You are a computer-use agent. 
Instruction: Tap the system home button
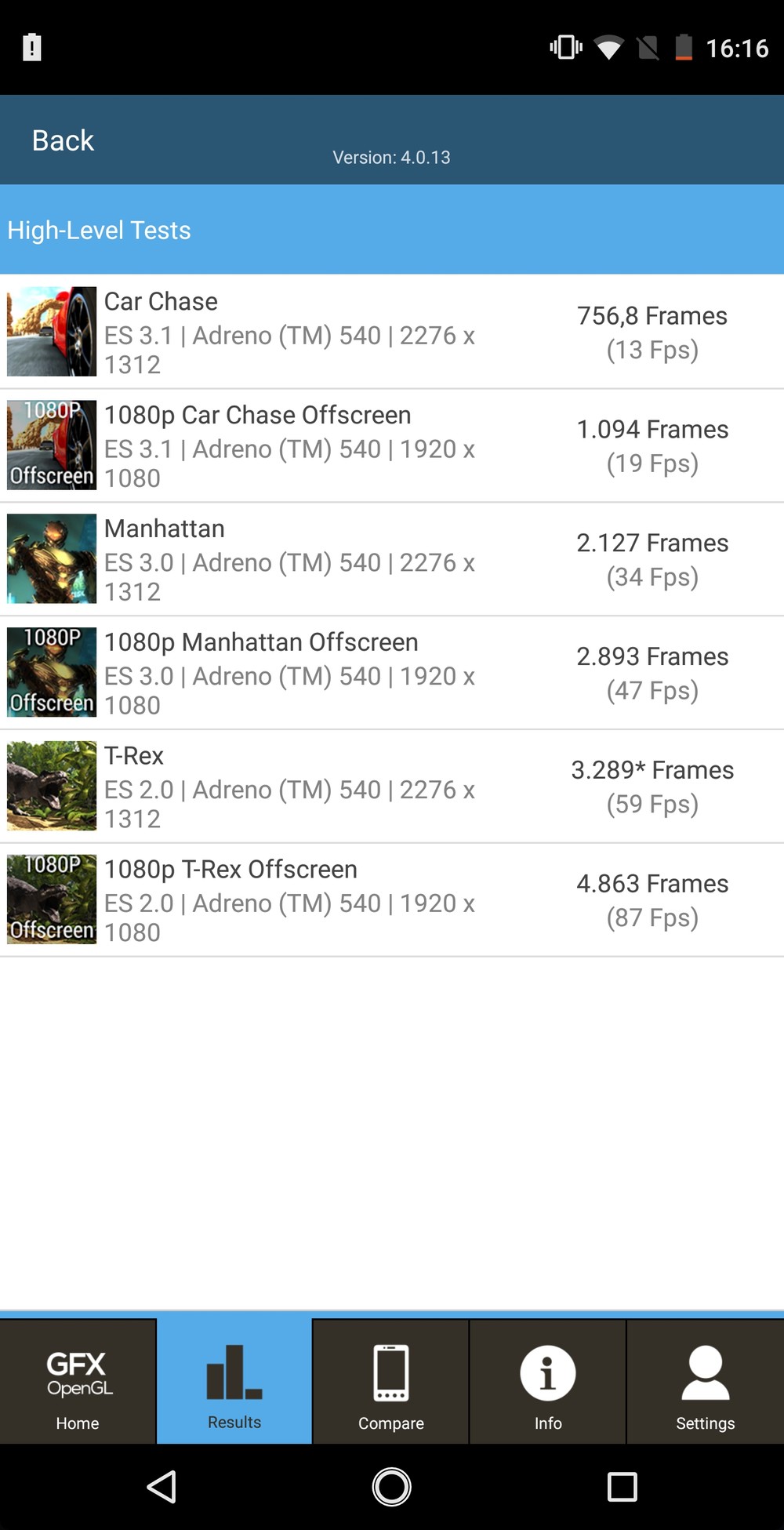(391, 1486)
